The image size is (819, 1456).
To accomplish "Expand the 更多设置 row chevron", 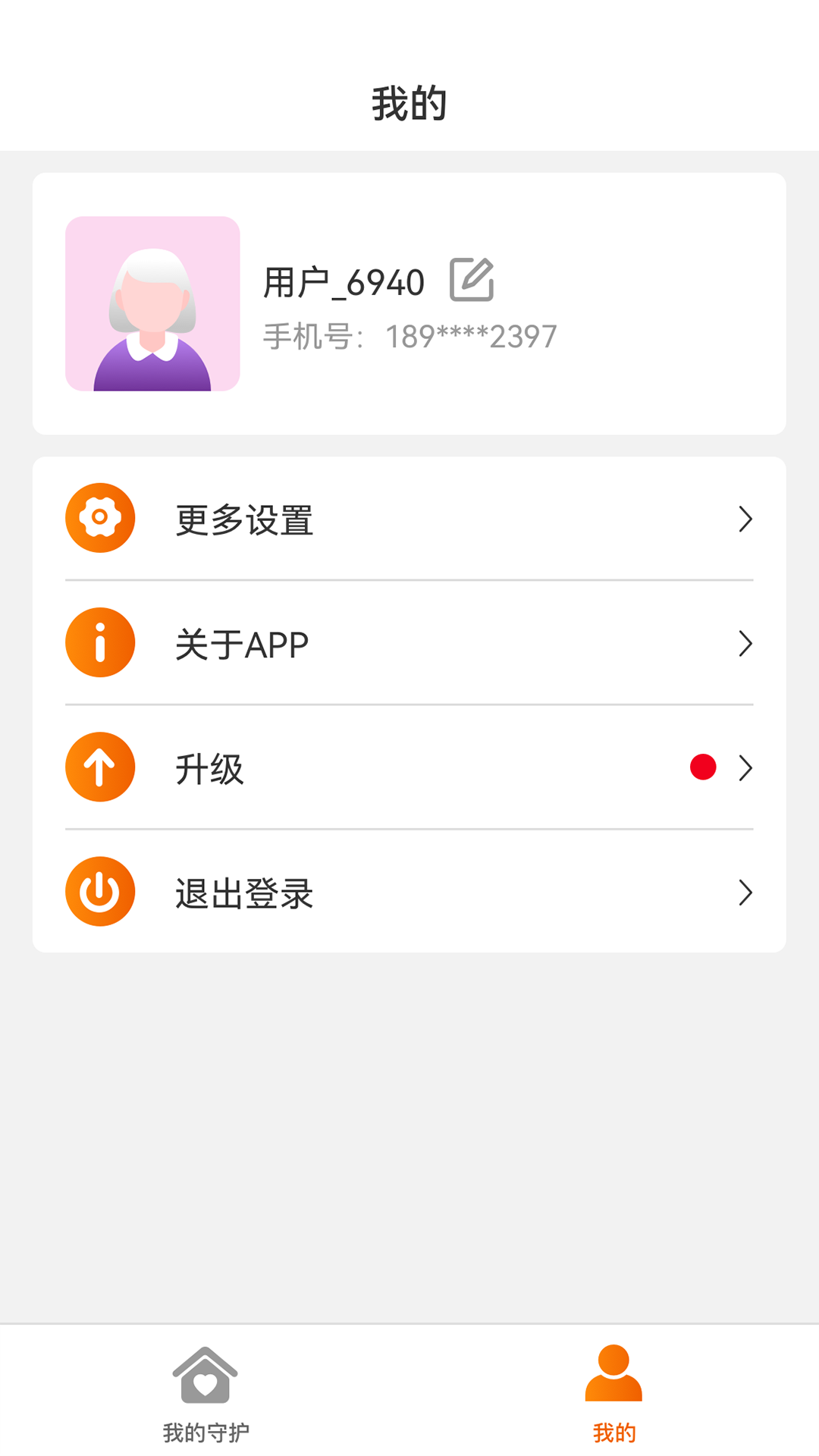I will [x=746, y=519].
